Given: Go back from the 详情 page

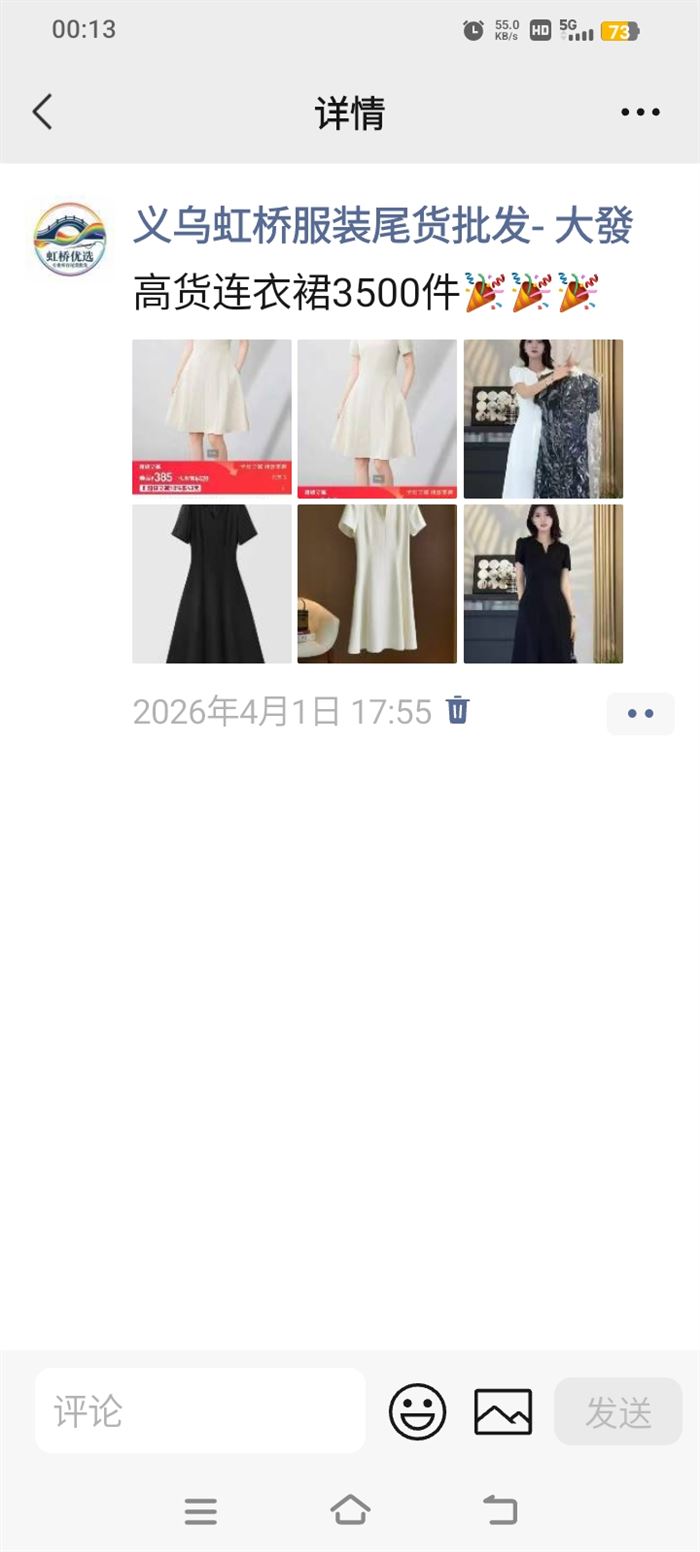Looking at the screenshot, I should 42,112.
